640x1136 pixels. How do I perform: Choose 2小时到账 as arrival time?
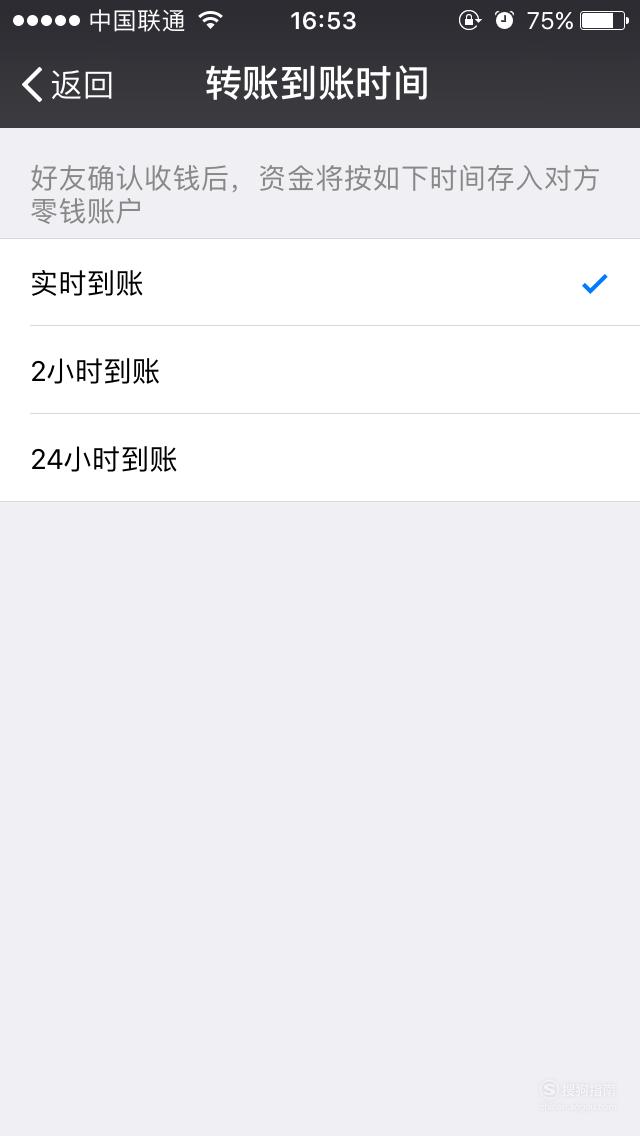(320, 370)
